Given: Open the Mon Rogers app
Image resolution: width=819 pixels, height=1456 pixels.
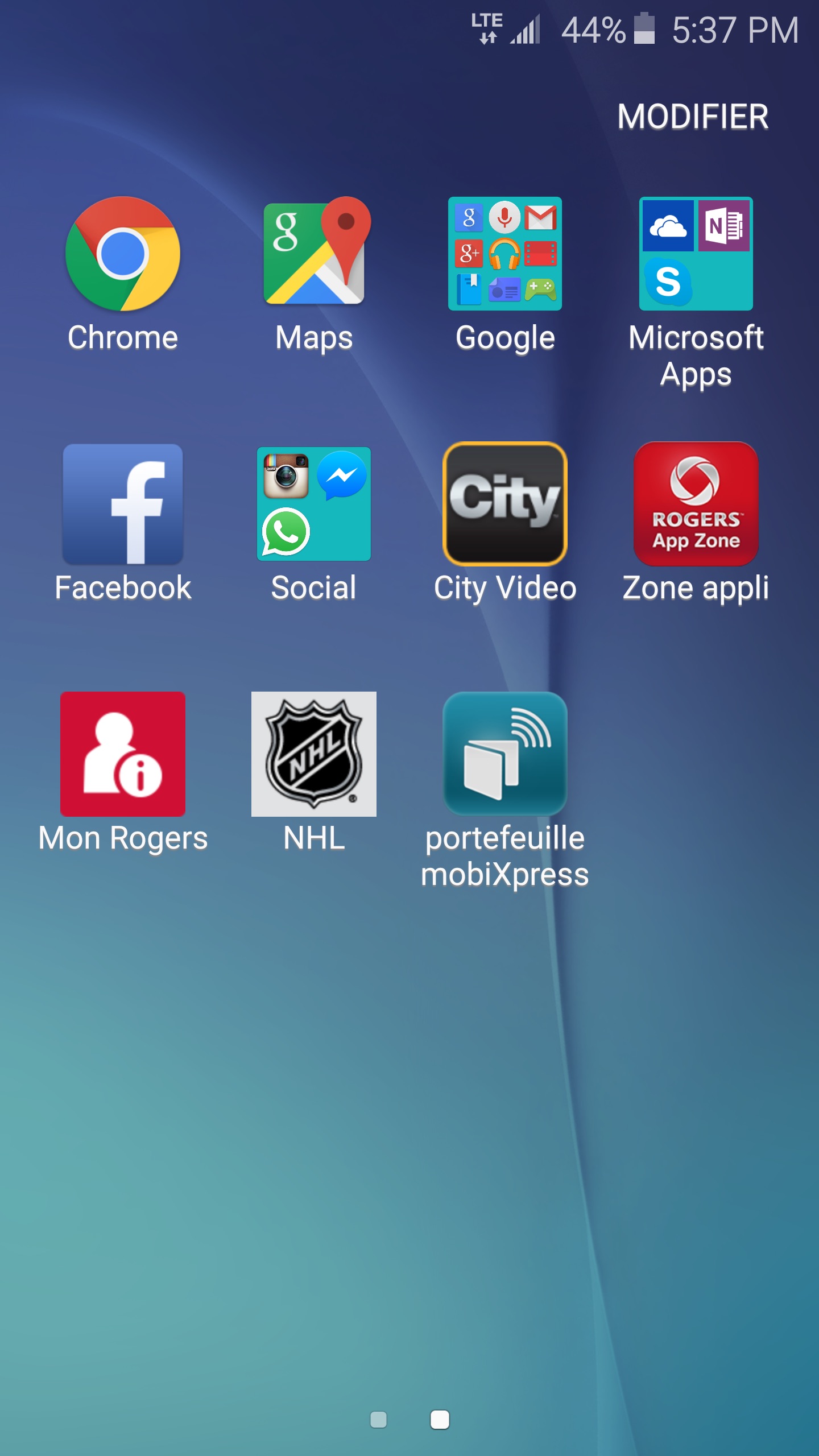Looking at the screenshot, I should (123, 754).
